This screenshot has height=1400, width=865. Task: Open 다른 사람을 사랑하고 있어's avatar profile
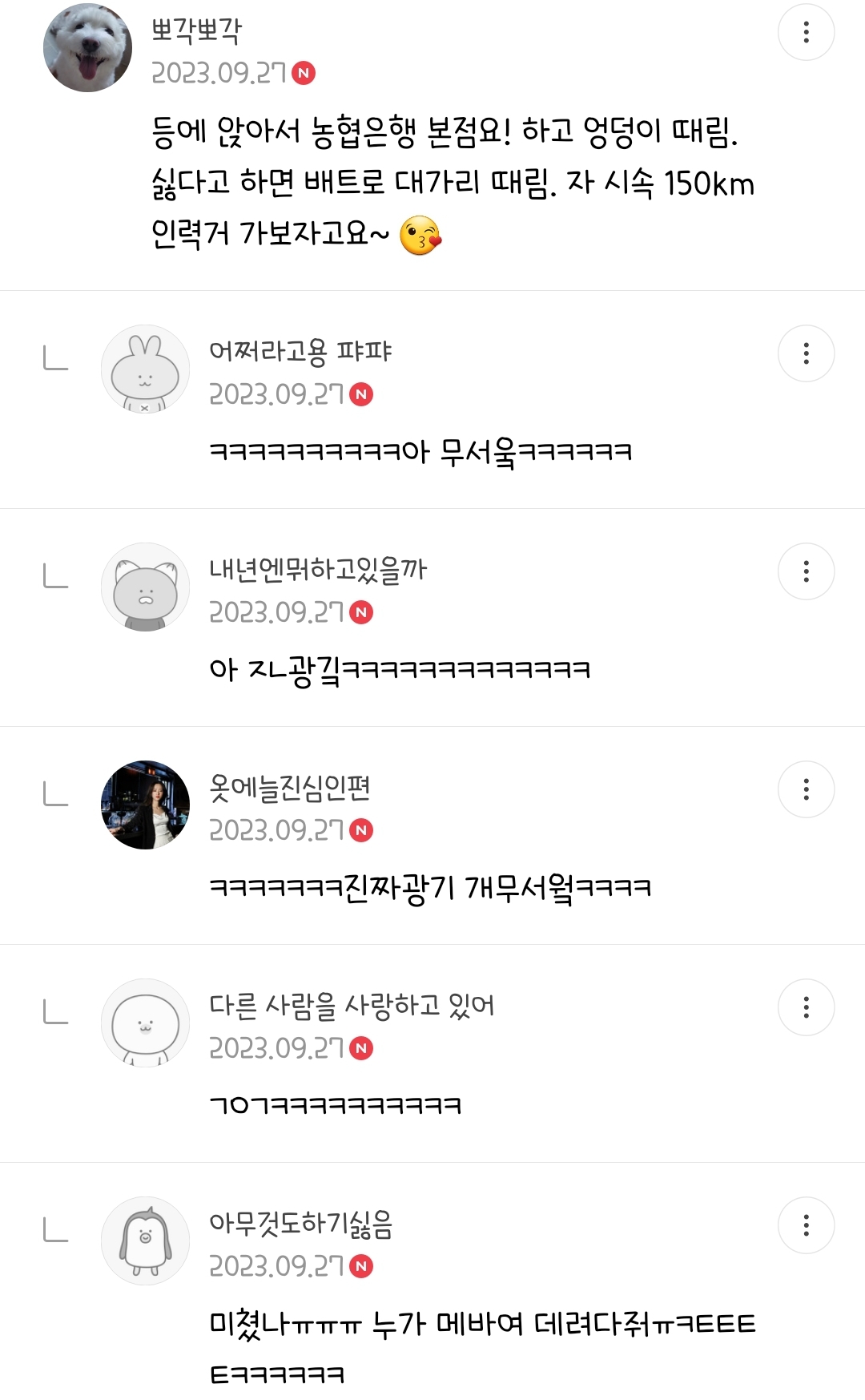point(145,1023)
